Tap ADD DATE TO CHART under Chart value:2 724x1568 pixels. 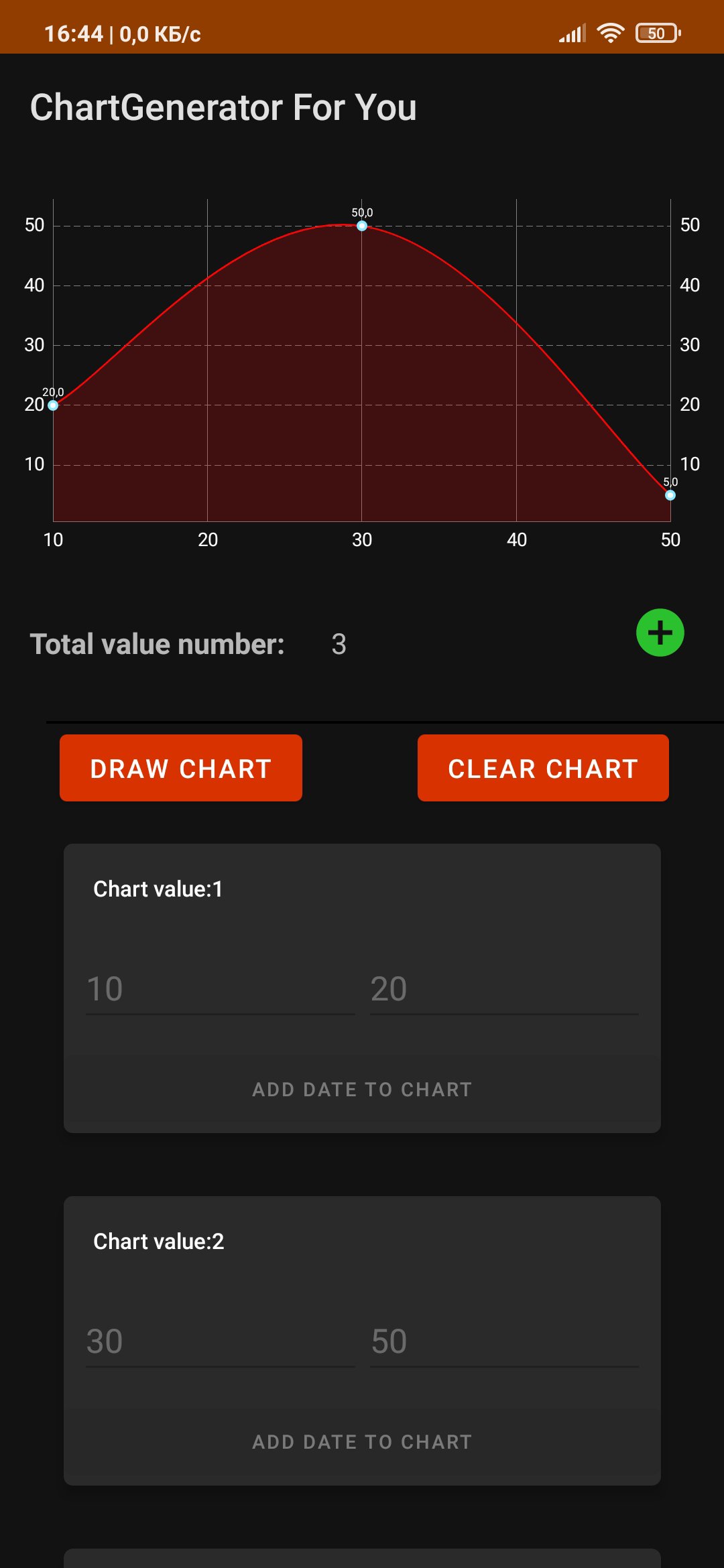click(362, 1441)
